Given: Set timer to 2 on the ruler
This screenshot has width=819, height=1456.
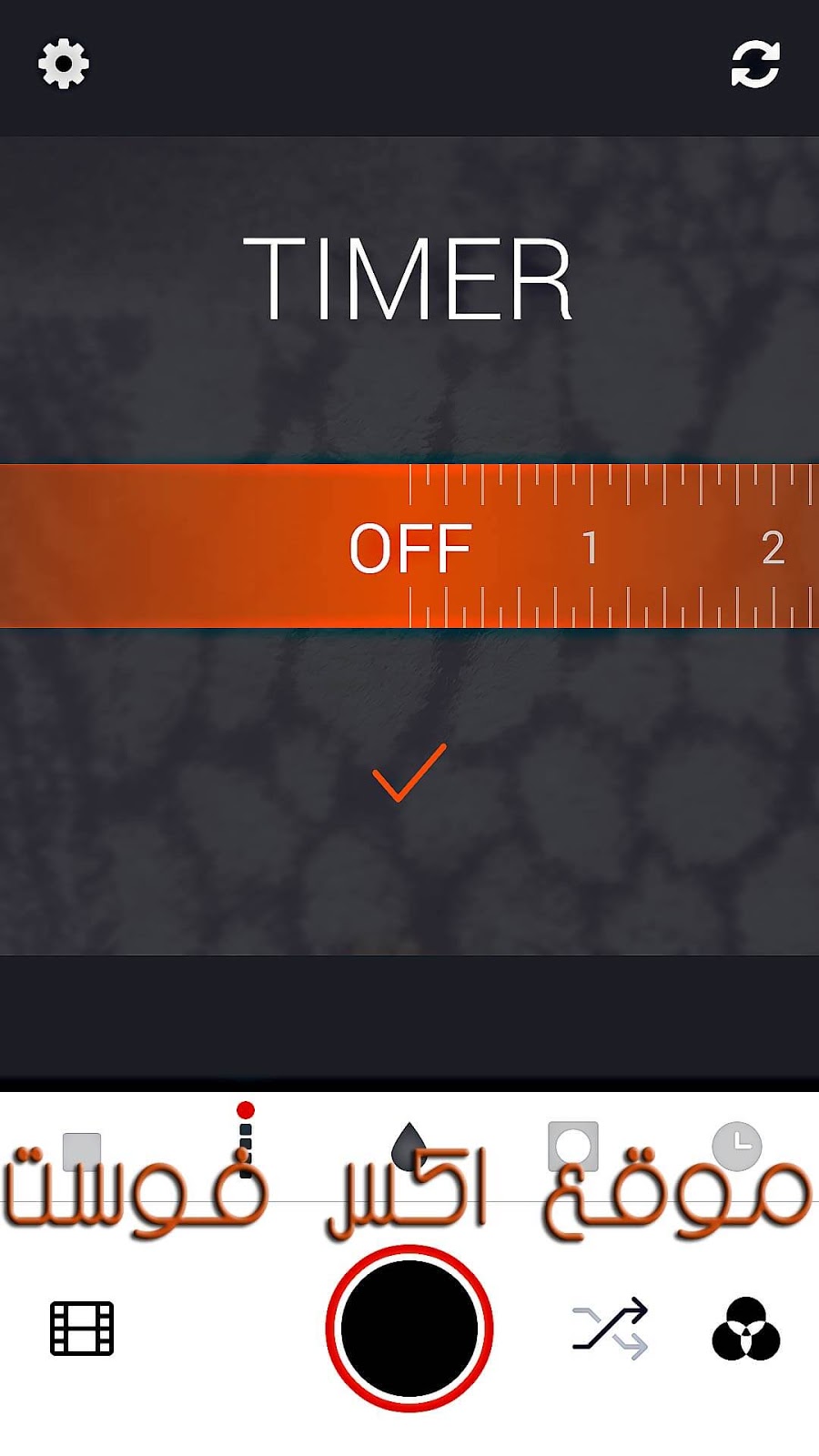Looking at the screenshot, I should [773, 547].
